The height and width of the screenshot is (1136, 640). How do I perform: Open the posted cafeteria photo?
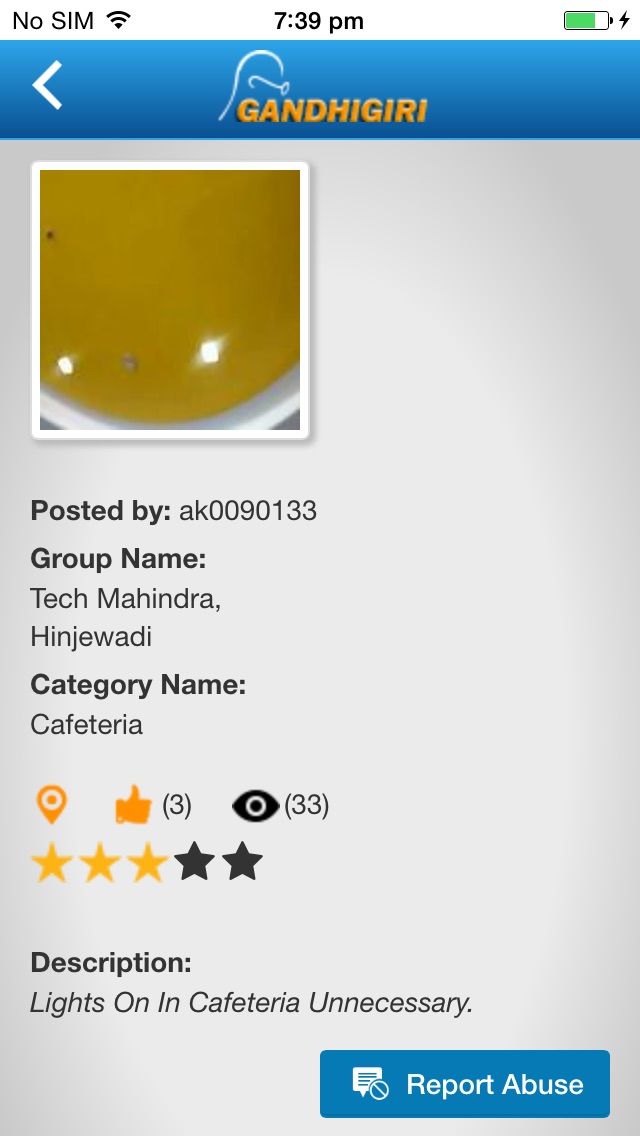point(170,299)
